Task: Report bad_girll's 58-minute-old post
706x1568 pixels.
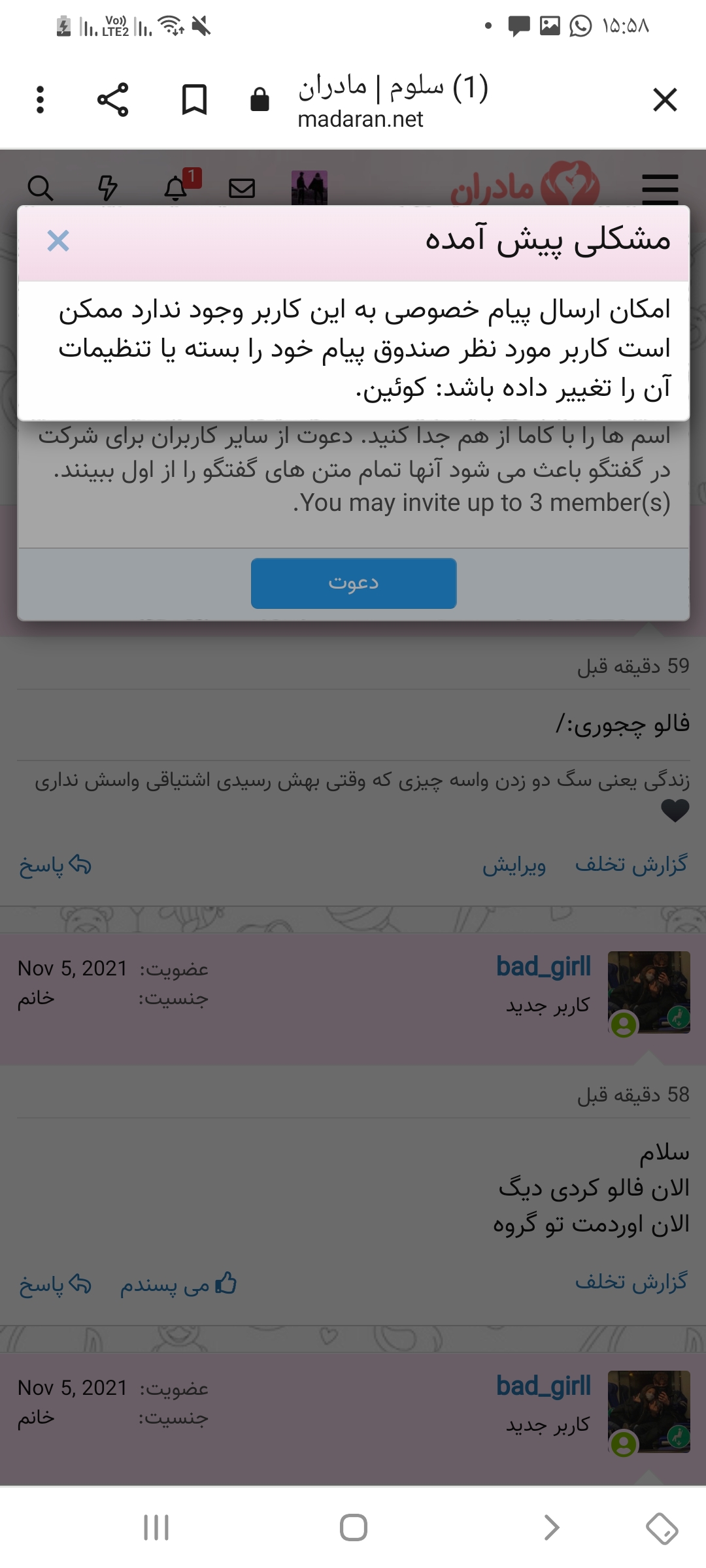Action: (x=631, y=1282)
